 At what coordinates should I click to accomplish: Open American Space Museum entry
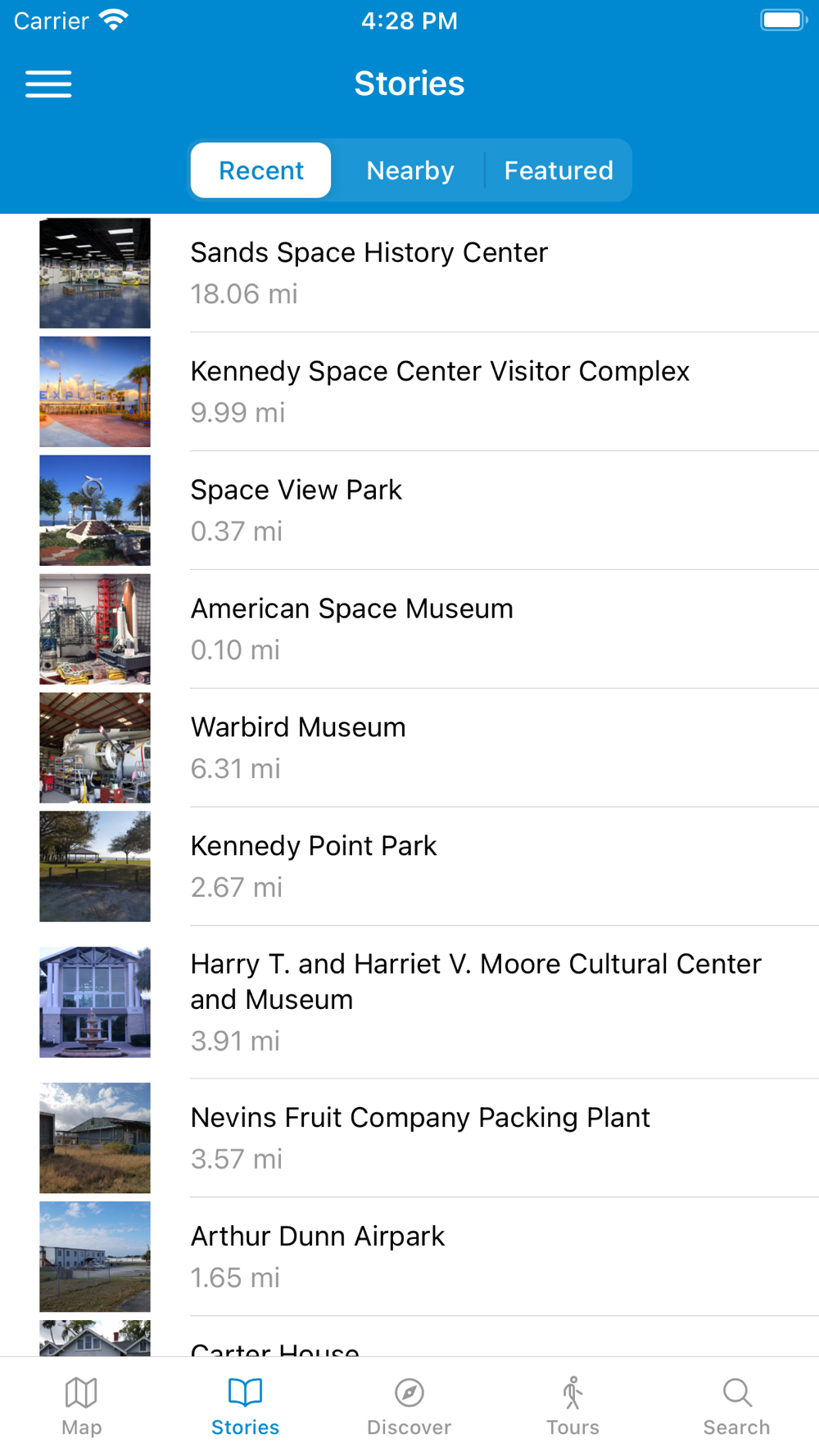409,629
